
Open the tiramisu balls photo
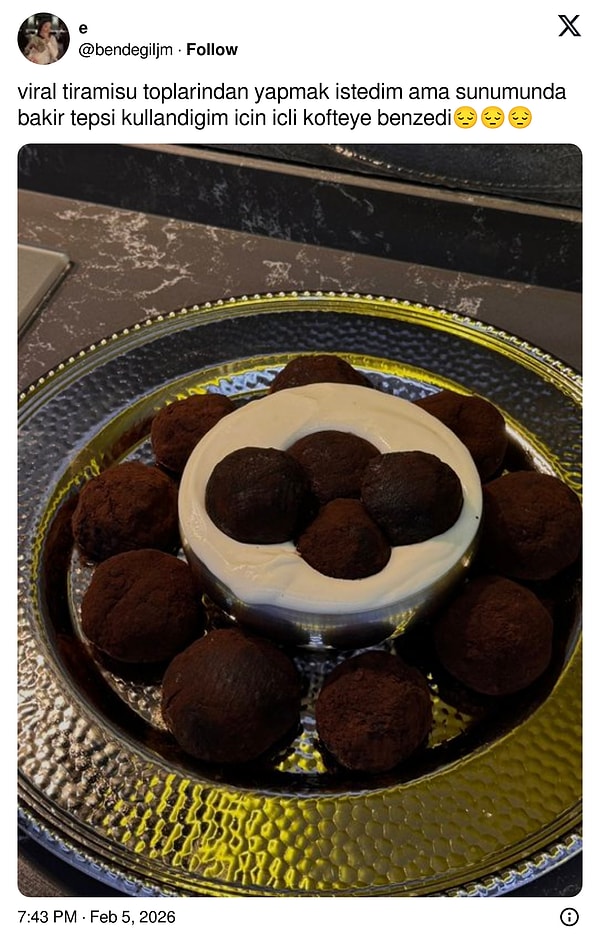pos(299,520)
